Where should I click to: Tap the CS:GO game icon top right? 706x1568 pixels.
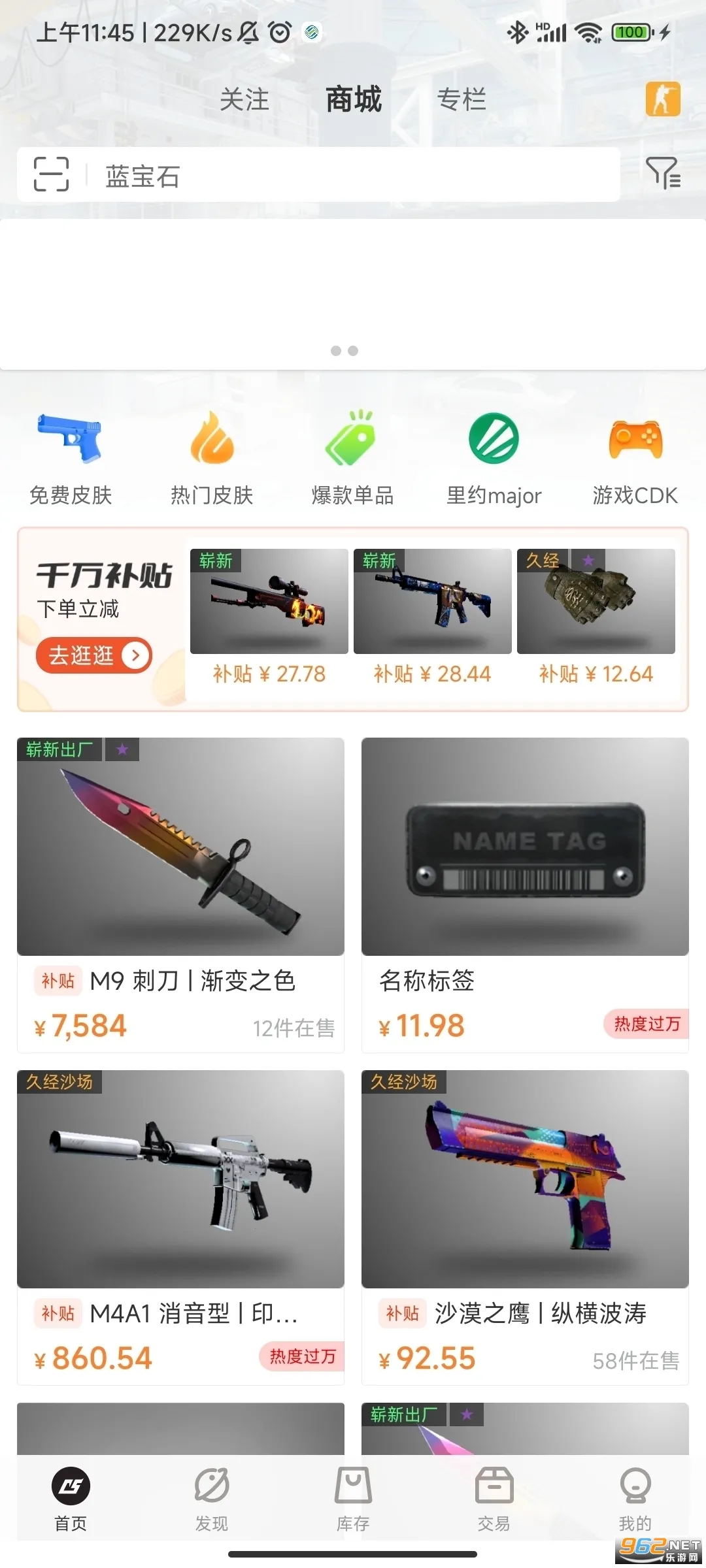[663, 99]
